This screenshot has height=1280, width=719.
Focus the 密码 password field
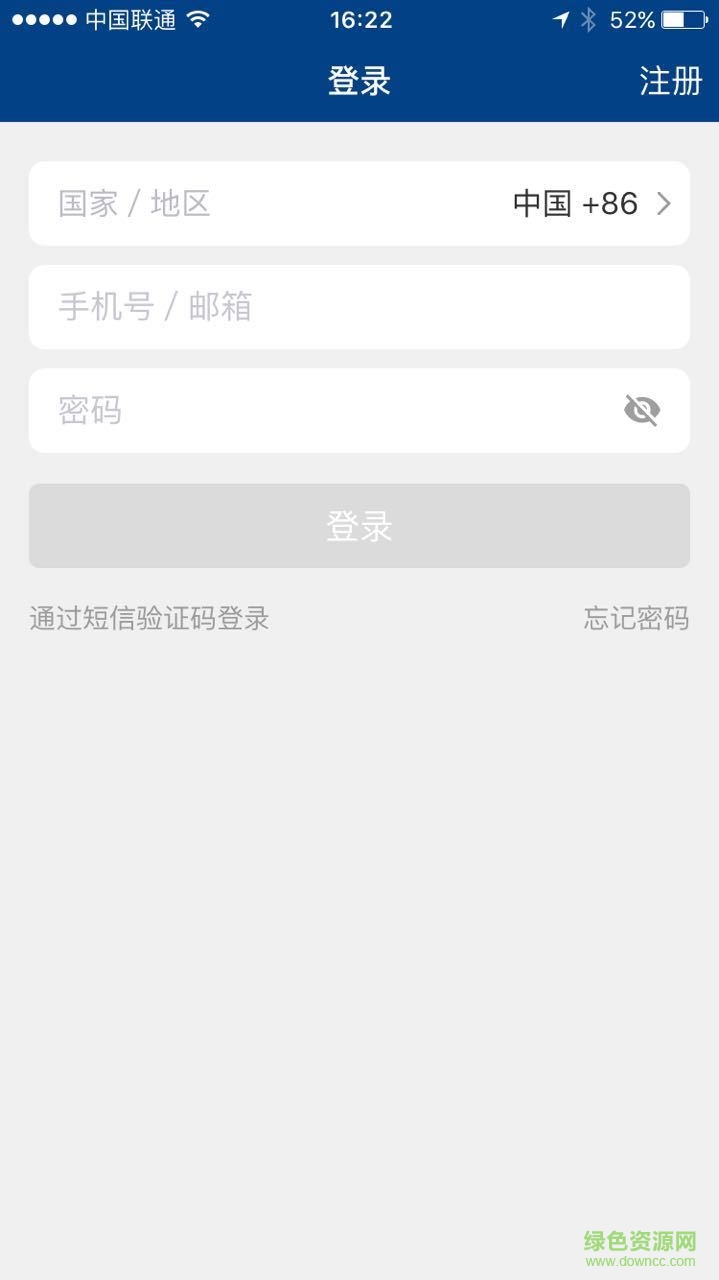tap(320, 411)
